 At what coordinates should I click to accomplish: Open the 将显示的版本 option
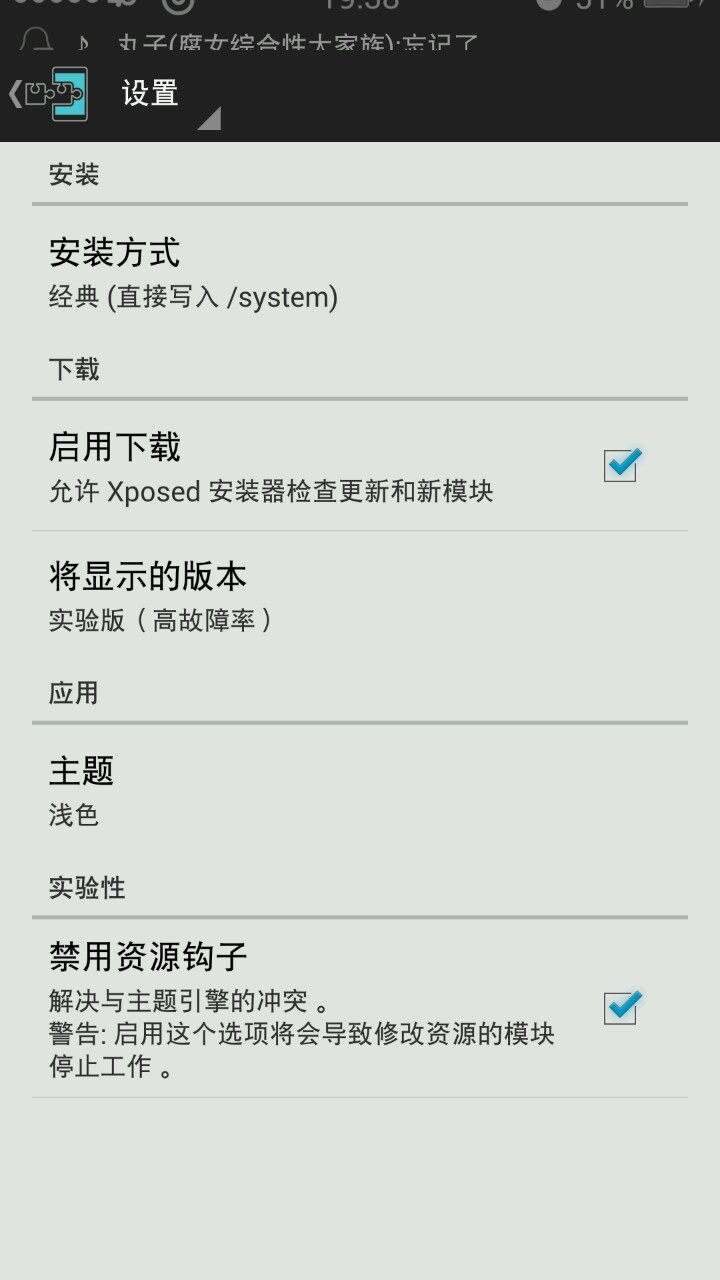point(360,595)
